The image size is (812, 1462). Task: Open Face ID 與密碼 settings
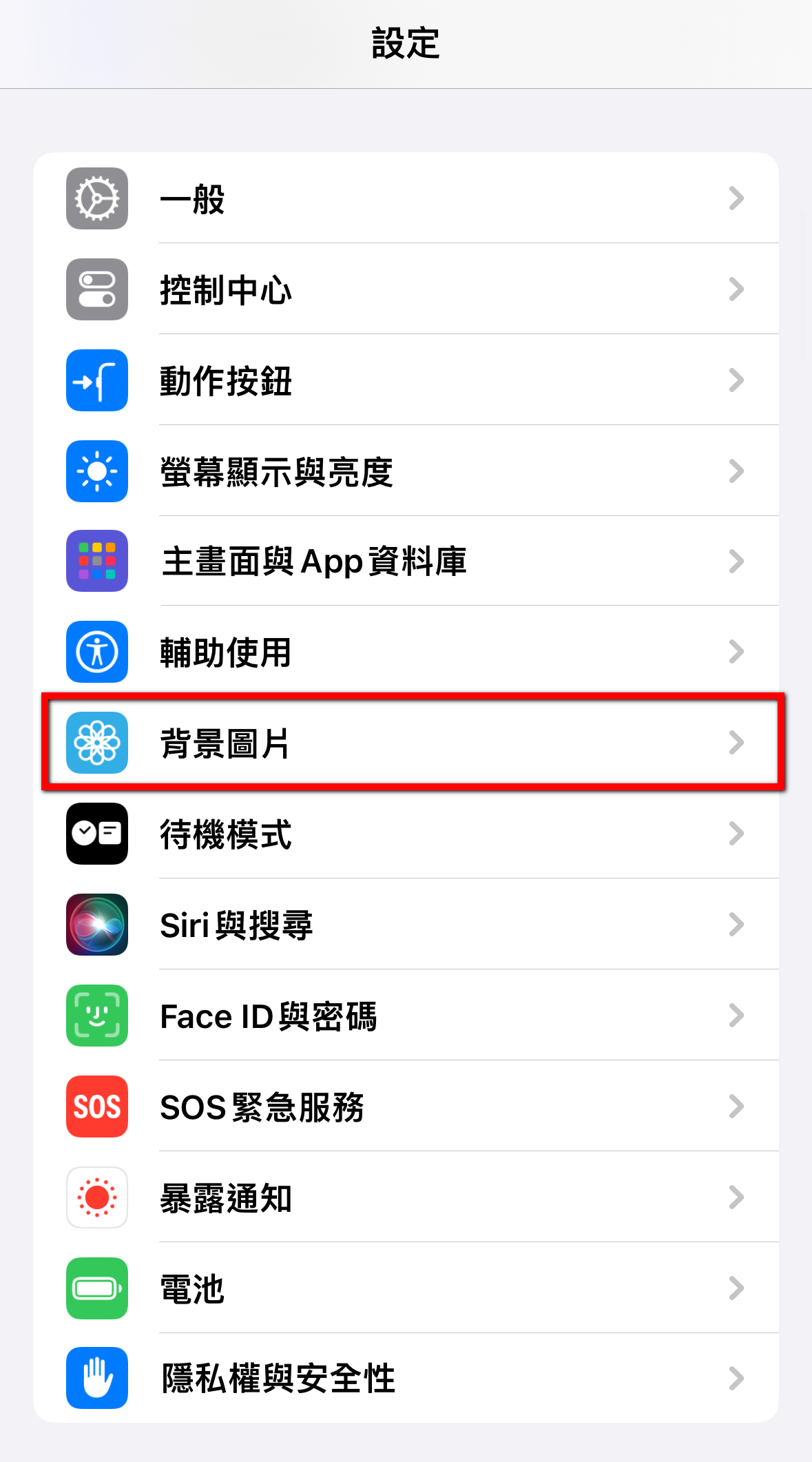click(406, 1016)
